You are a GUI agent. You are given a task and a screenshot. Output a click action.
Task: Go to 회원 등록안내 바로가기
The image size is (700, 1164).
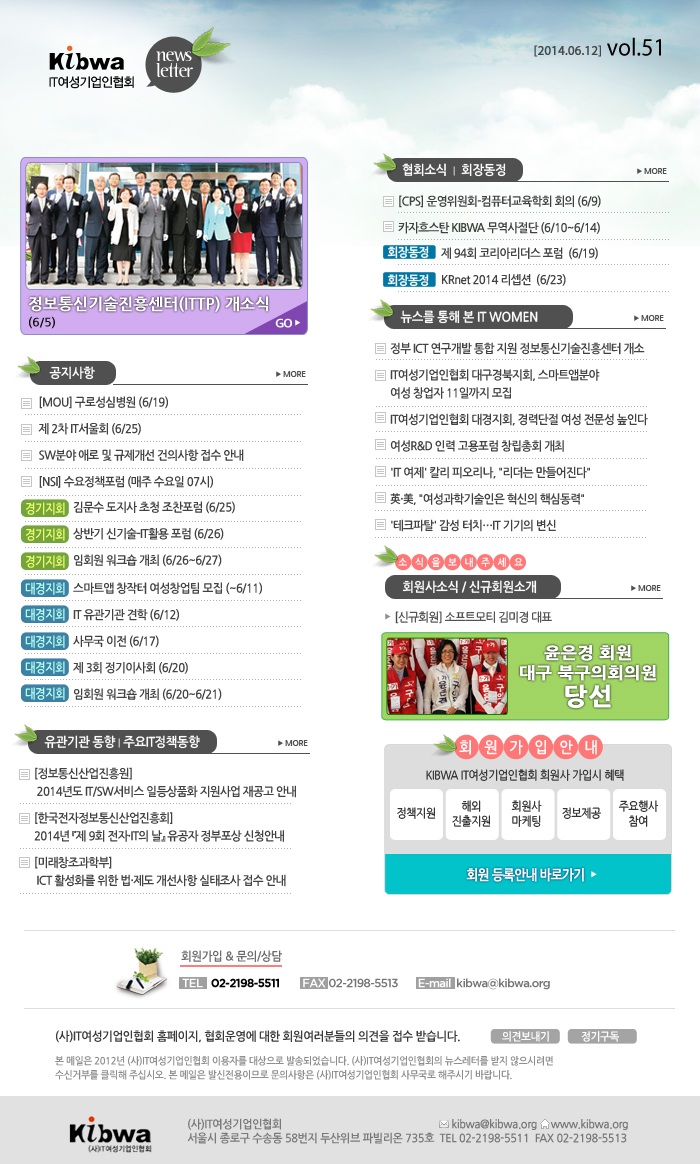pos(527,874)
